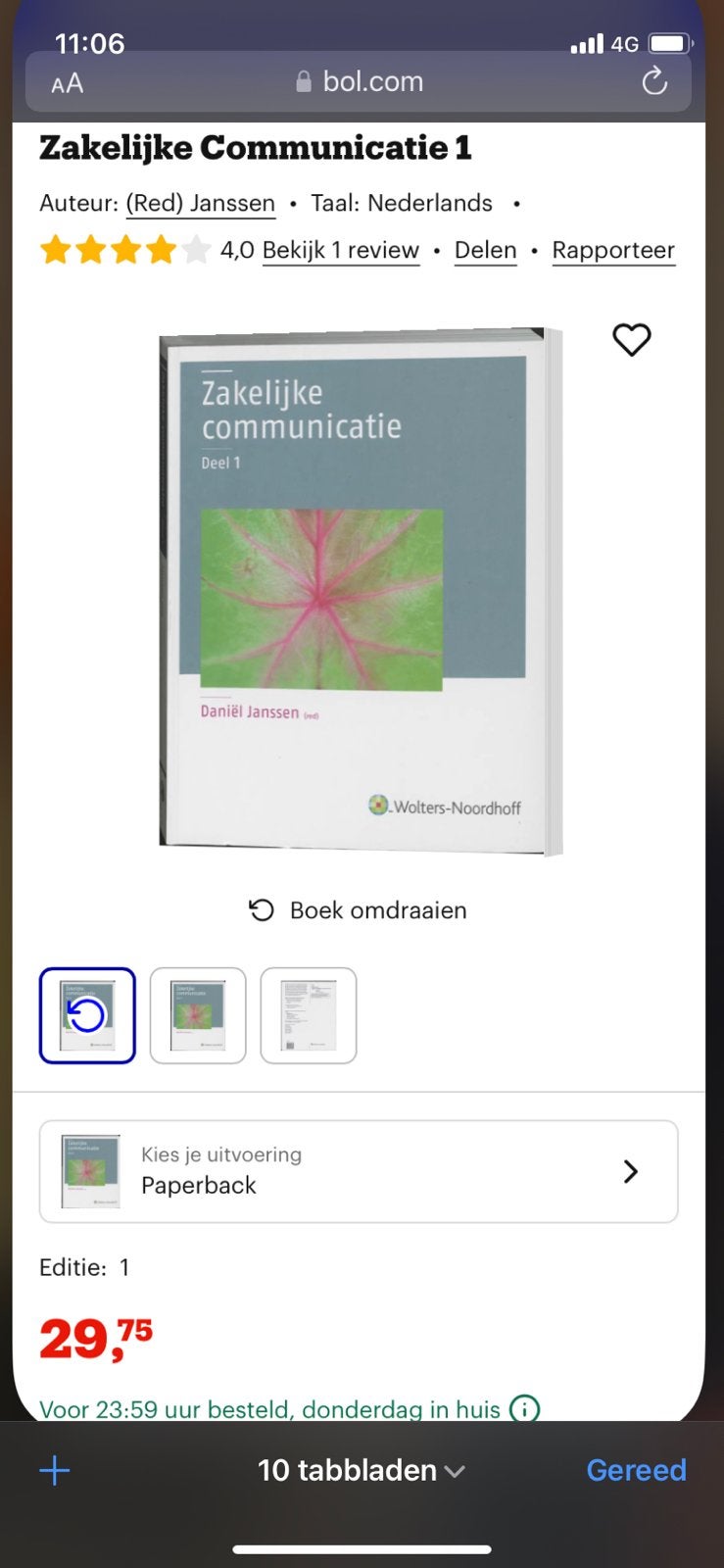Reload the bol.com page
The width and height of the screenshot is (724, 1568).
pyautogui.click(x=654, y=81)
